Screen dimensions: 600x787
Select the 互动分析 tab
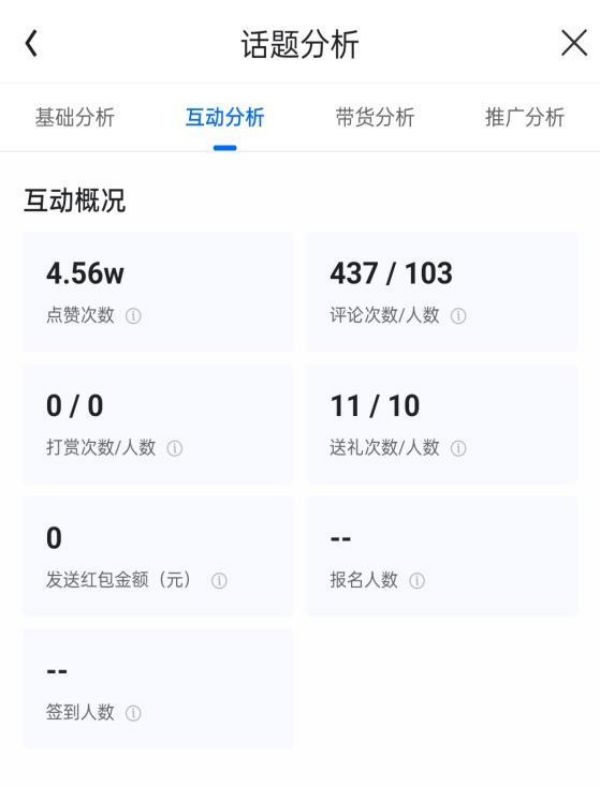point(225,118)
